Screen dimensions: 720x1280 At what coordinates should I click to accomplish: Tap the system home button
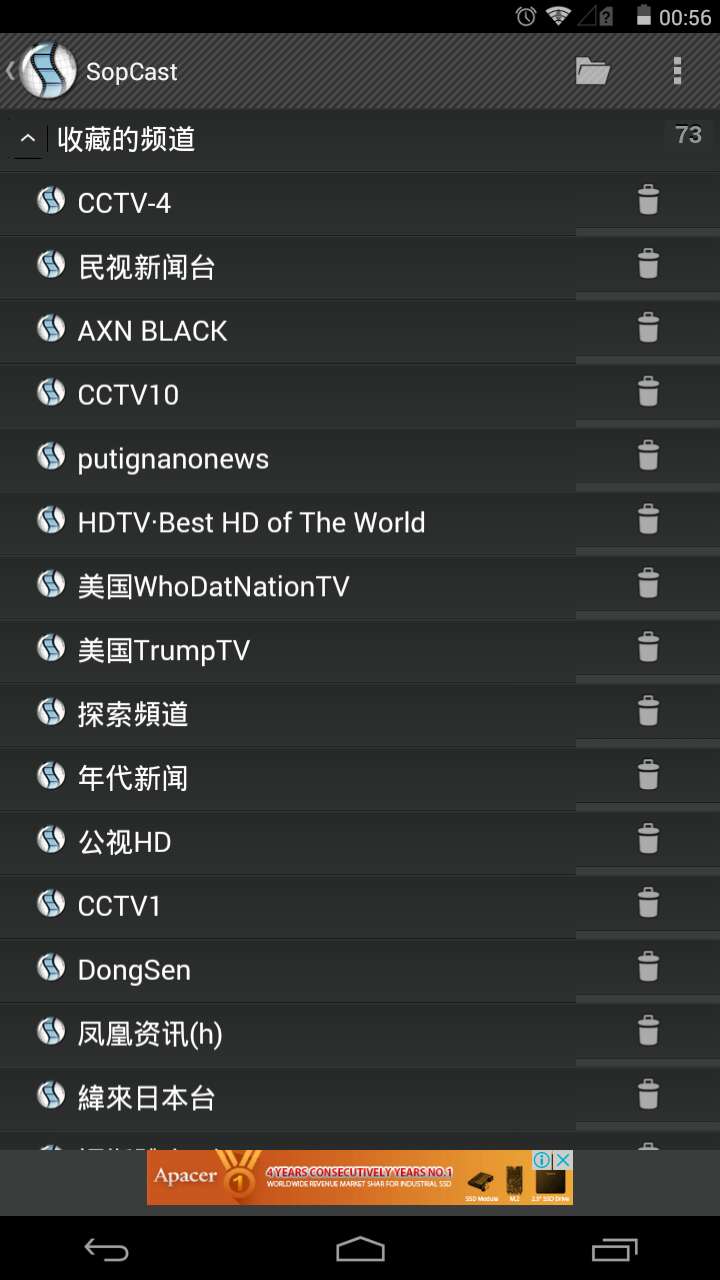pos(360,1249)
